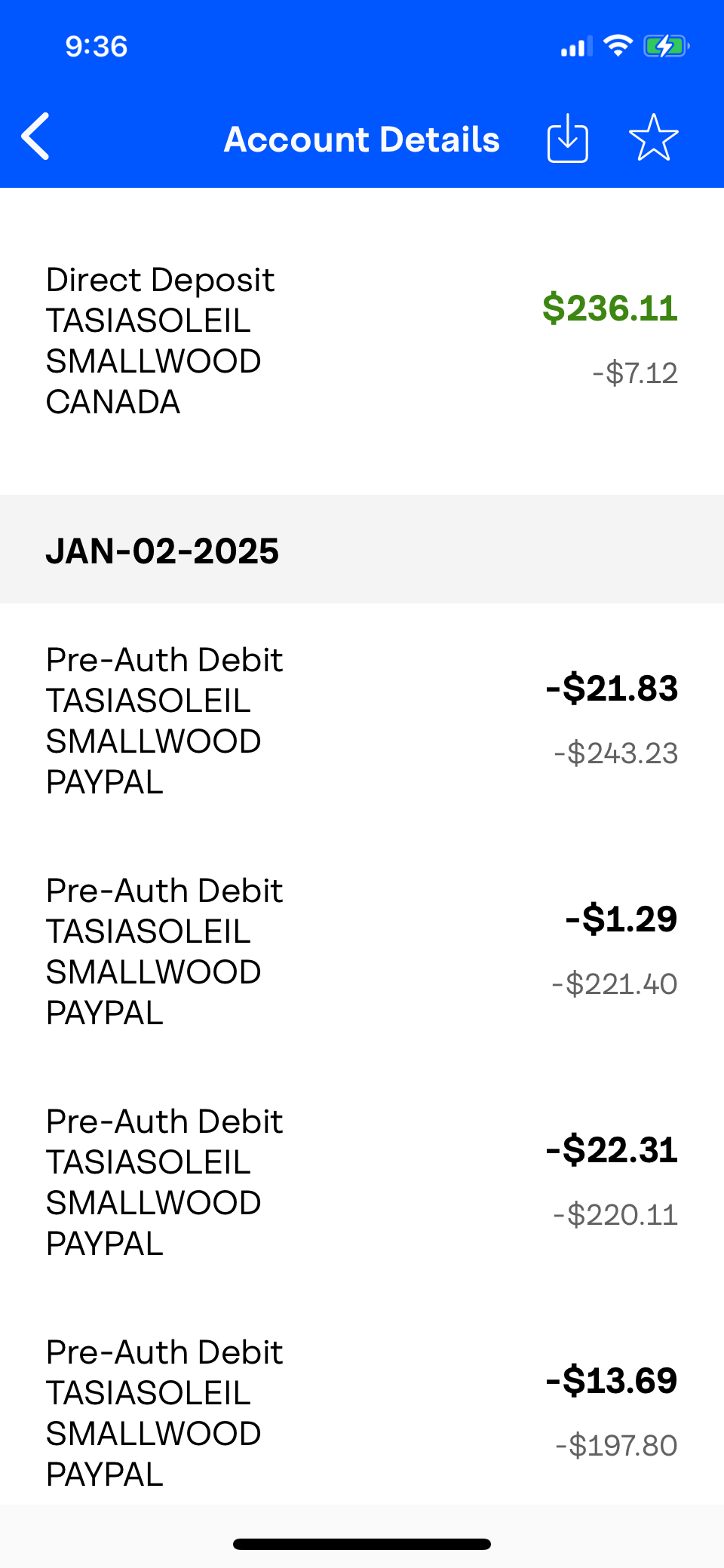The image size is (724, 1568).
Task: Go back from Account Details
Action: pyautogui.click(x=35, y=137)
